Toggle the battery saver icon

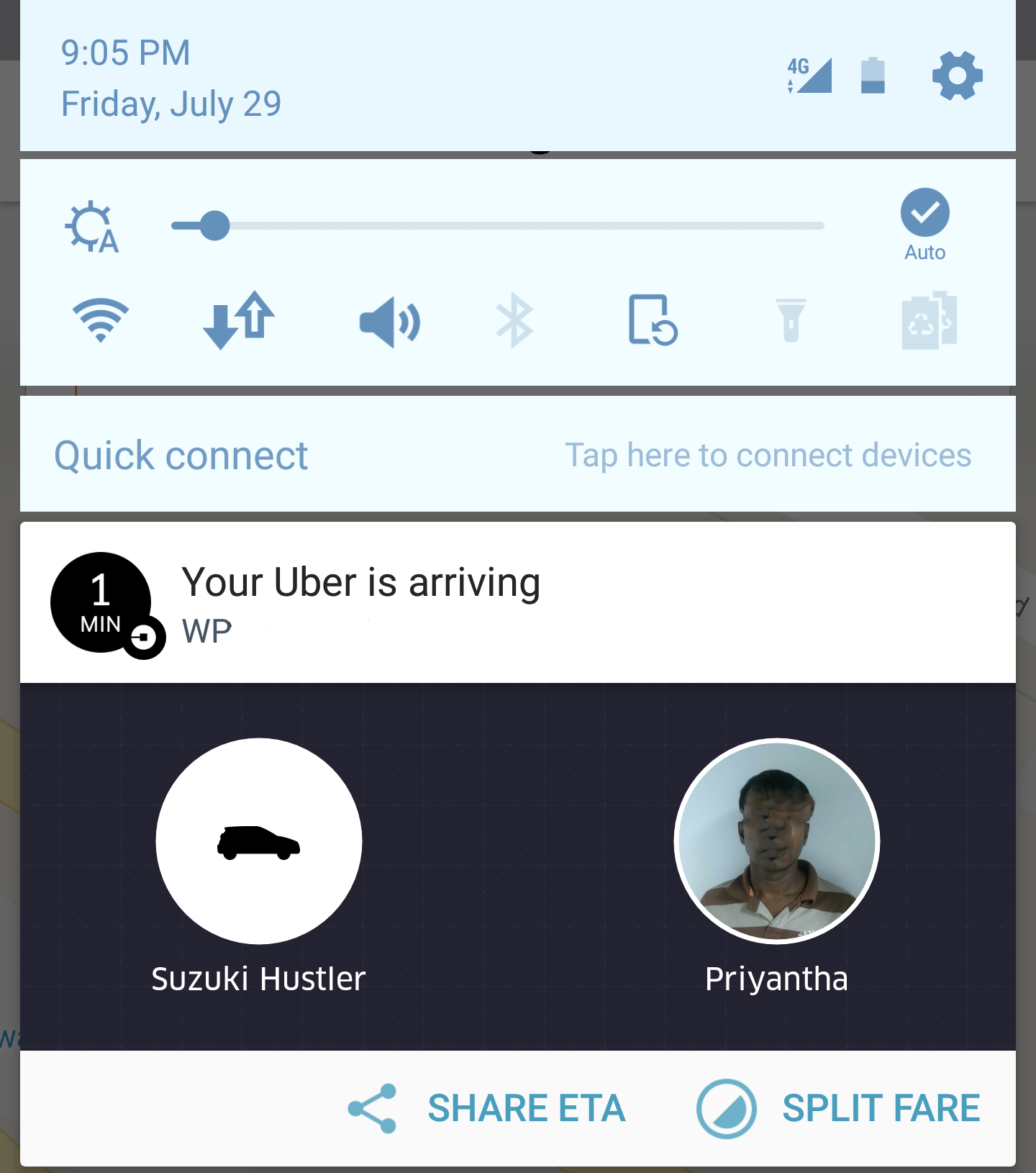pos(929,320)
